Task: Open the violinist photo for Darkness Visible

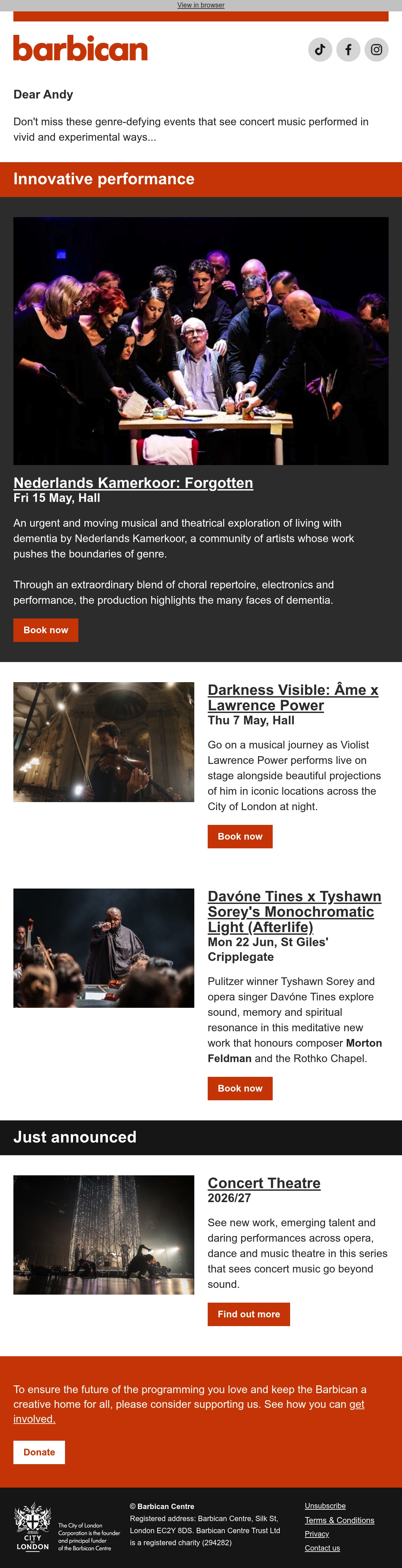Action: click(x=104, y=741)
